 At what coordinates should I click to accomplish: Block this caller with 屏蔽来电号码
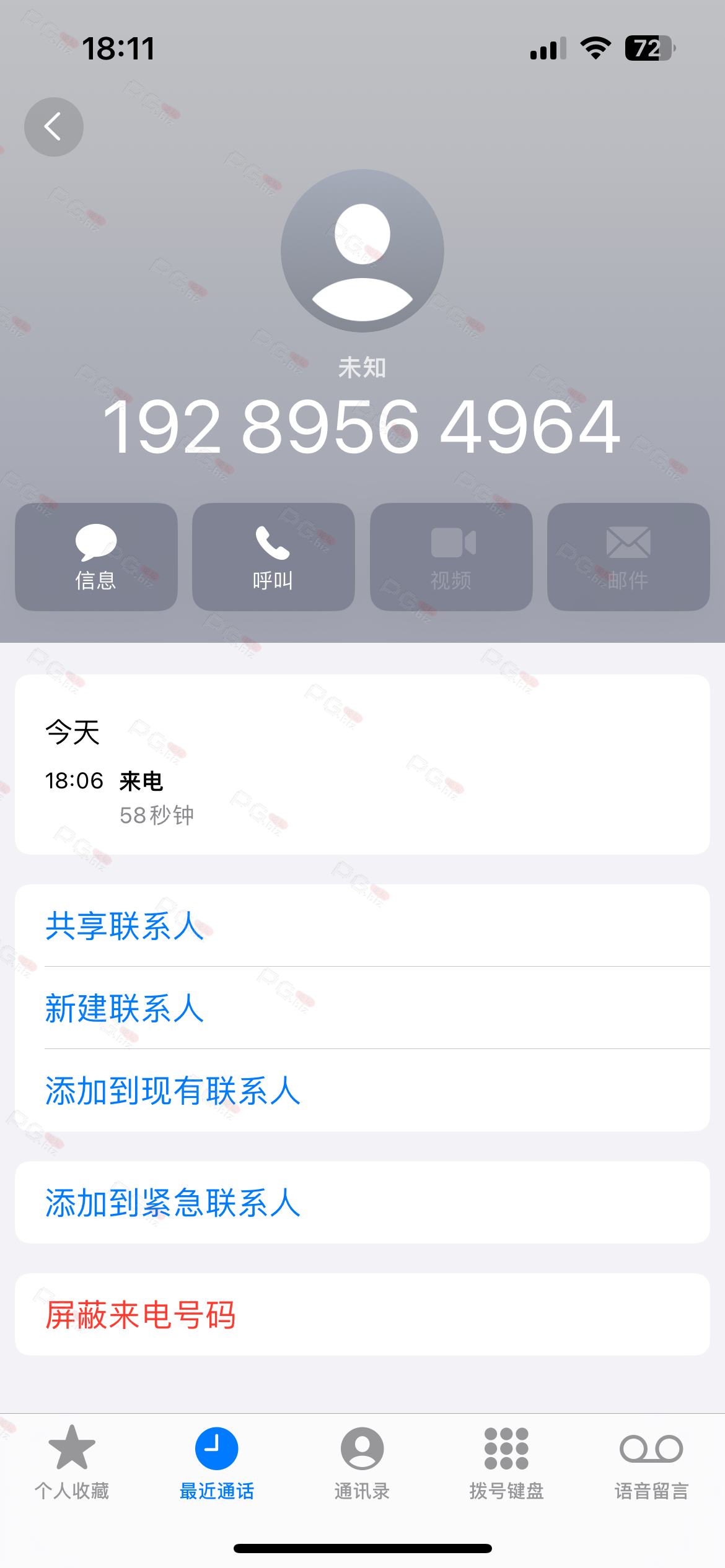[362, 1315]
